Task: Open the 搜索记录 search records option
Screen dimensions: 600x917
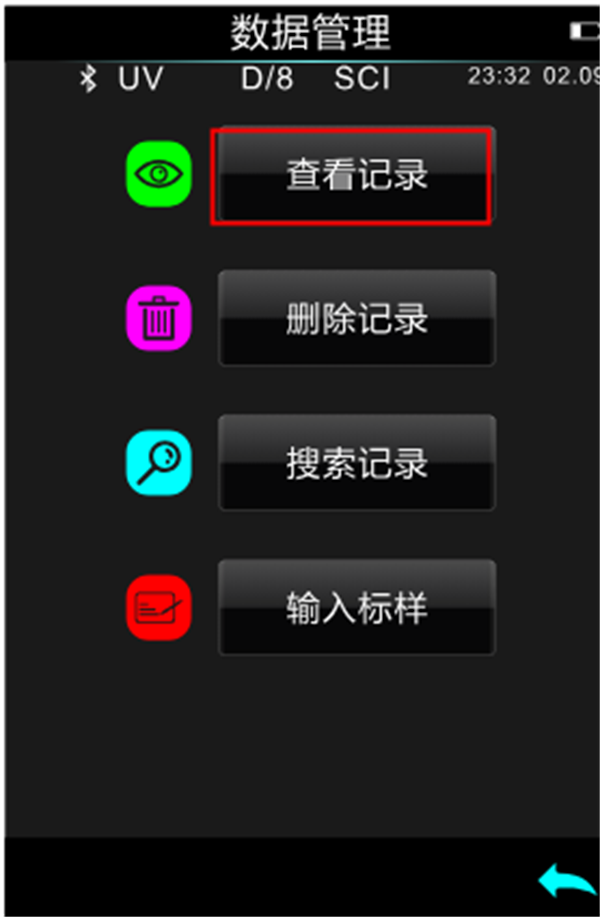Action: [x=356, y=463]
